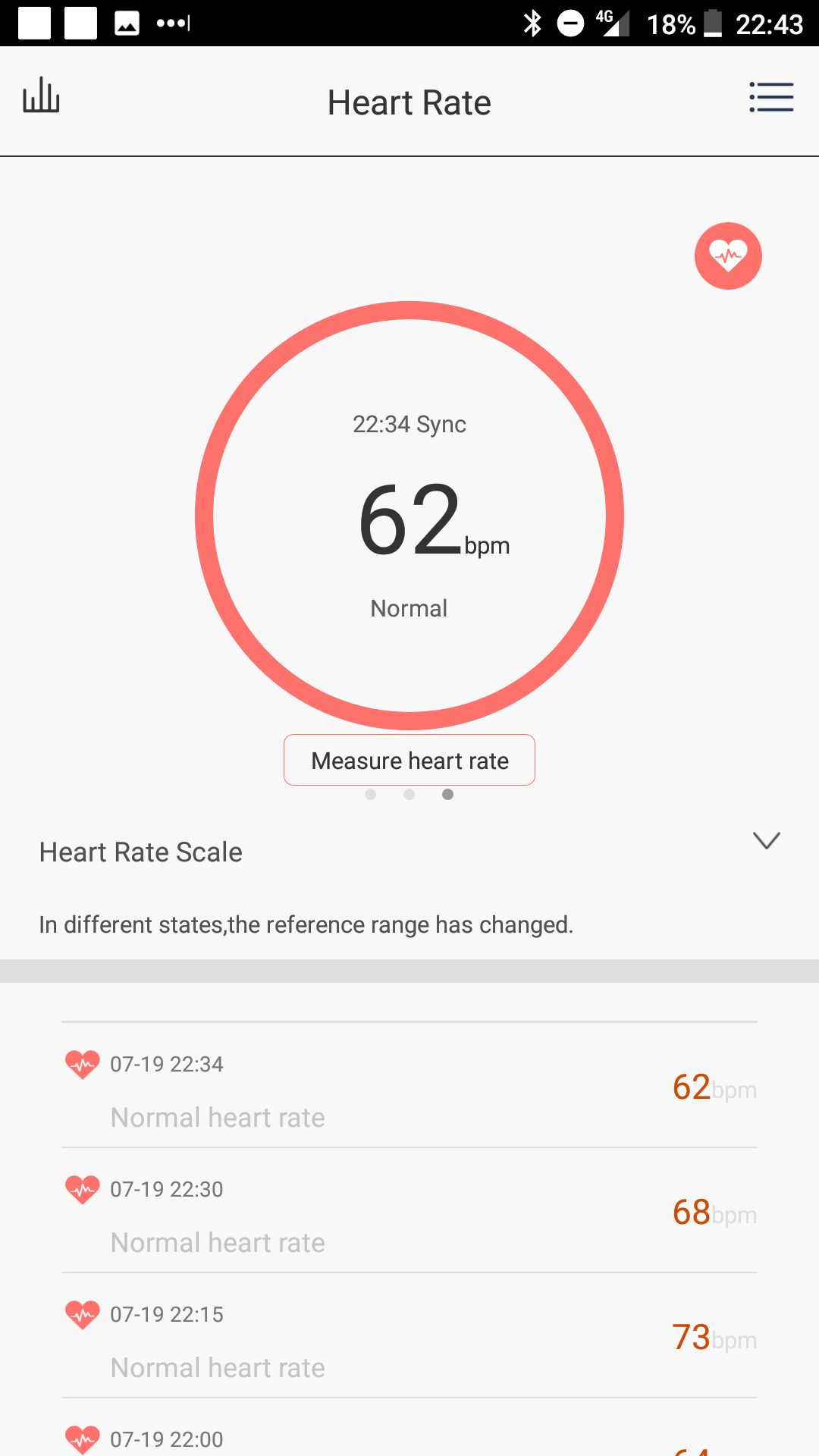Image resolution: width=819 pixels, height=1456 pixels.
Task: Open the bar chart statistics icon
Action: coord(41,96)
